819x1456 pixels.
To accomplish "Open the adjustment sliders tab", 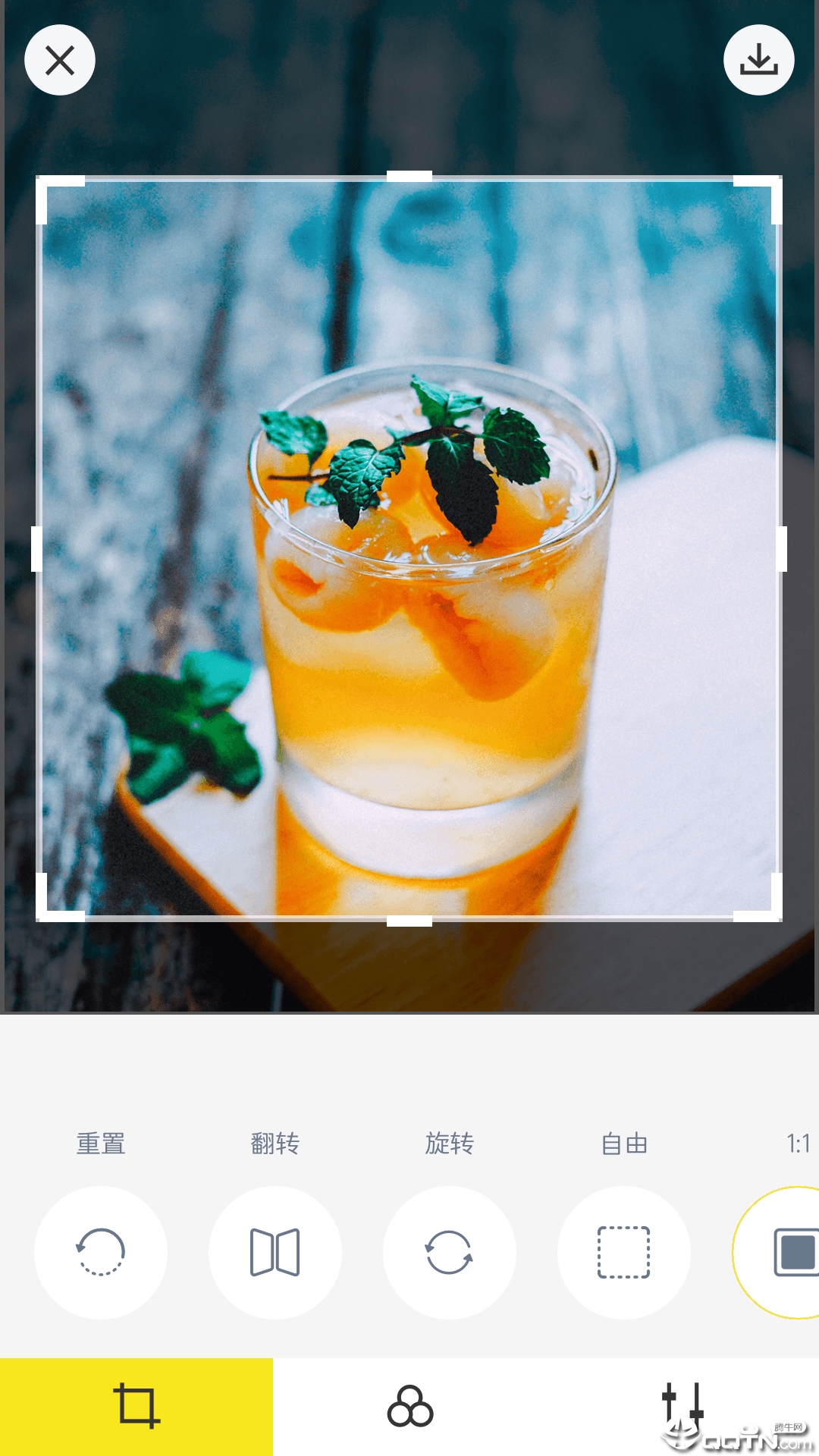I will tap(682, 1407).
